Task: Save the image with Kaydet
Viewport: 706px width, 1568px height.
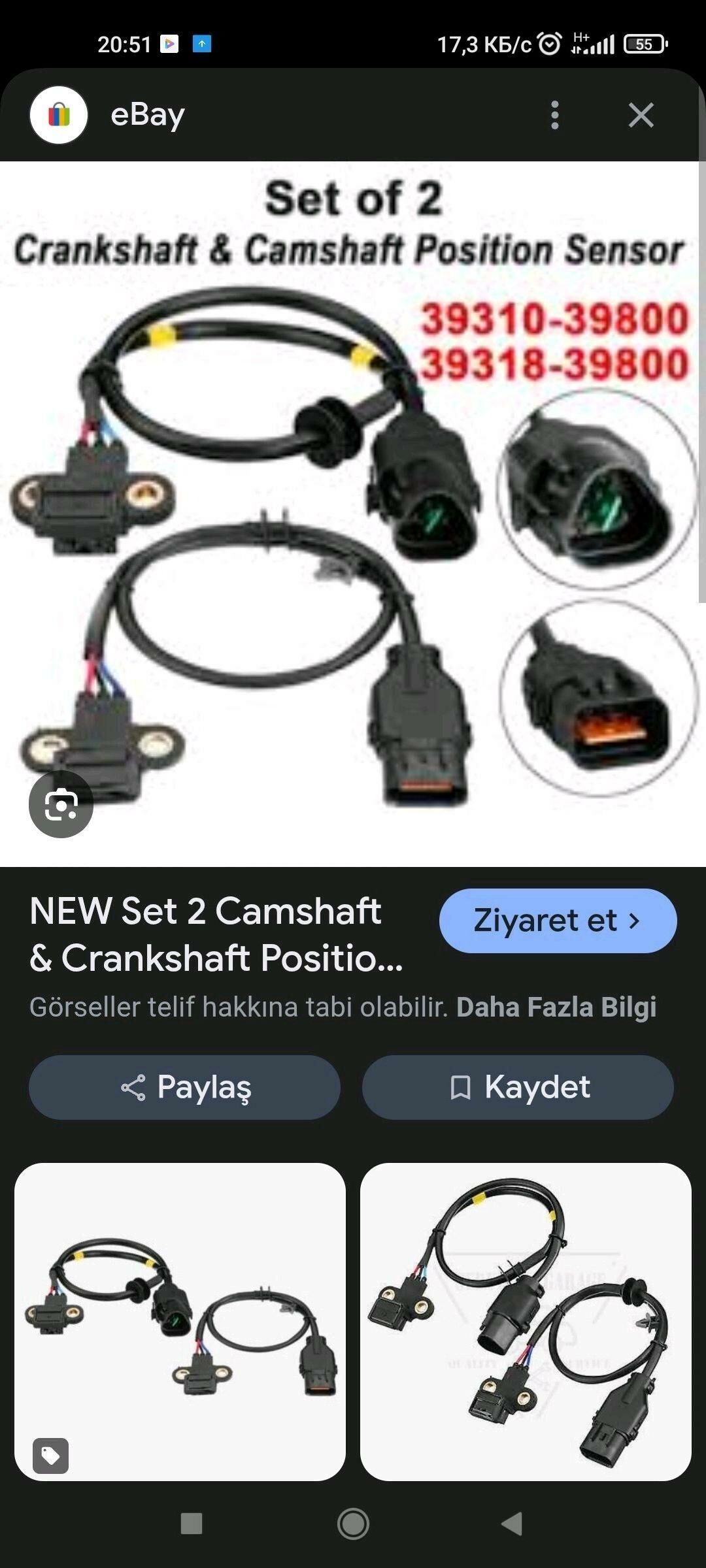Action: 518,1088
